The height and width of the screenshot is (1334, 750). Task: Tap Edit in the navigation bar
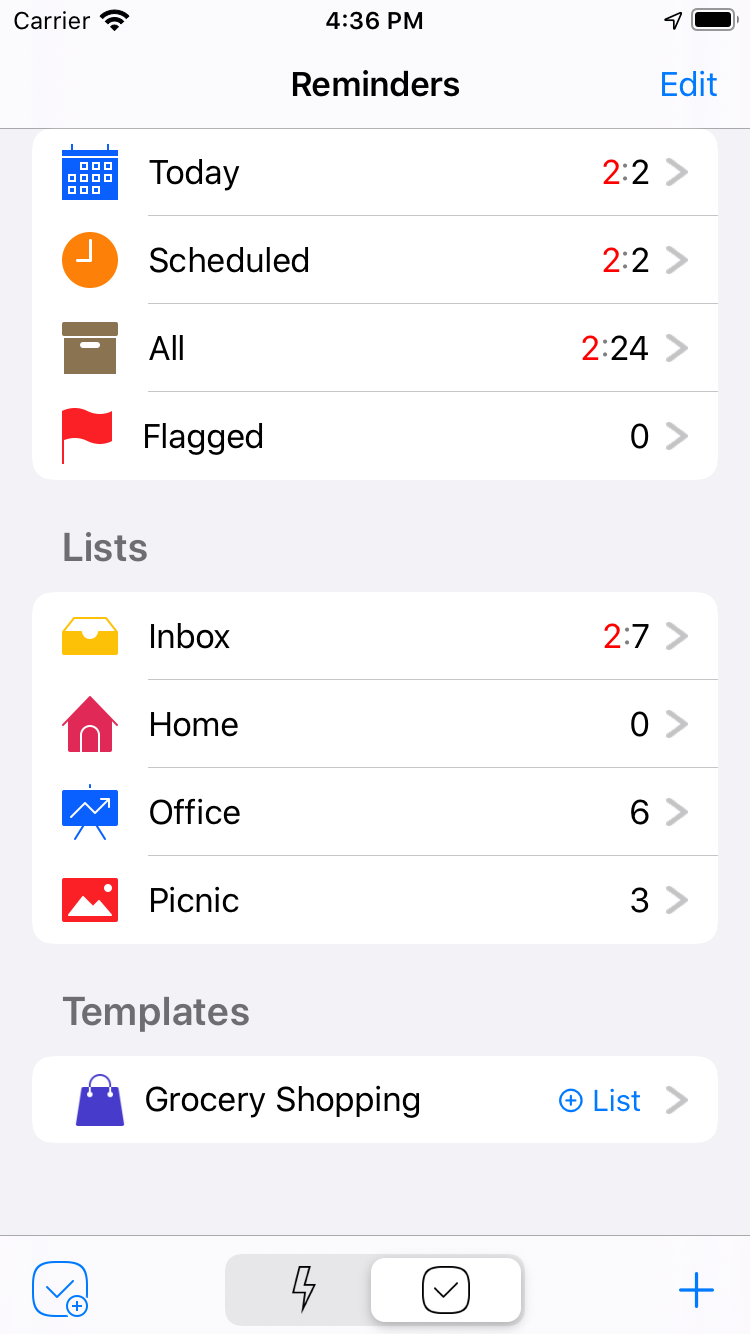click(x=688, y=85)
